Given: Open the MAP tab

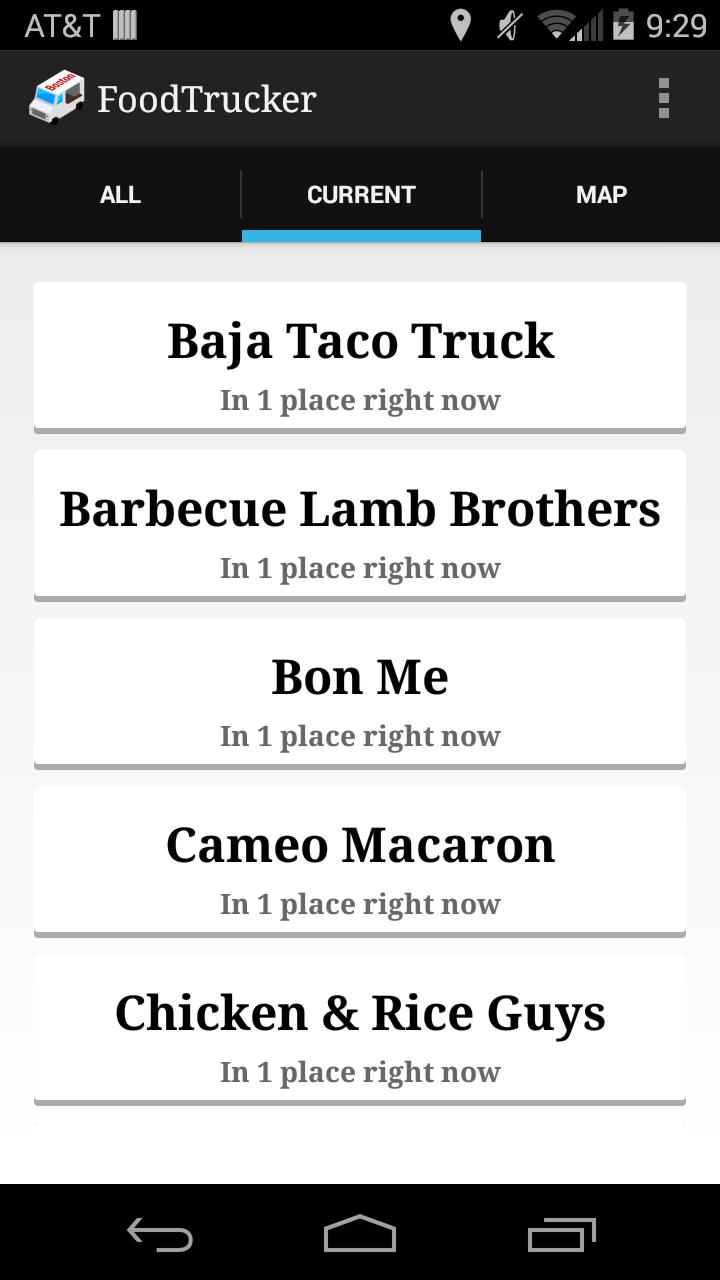Looking at the screenshot, I should [x=600, y=194].
